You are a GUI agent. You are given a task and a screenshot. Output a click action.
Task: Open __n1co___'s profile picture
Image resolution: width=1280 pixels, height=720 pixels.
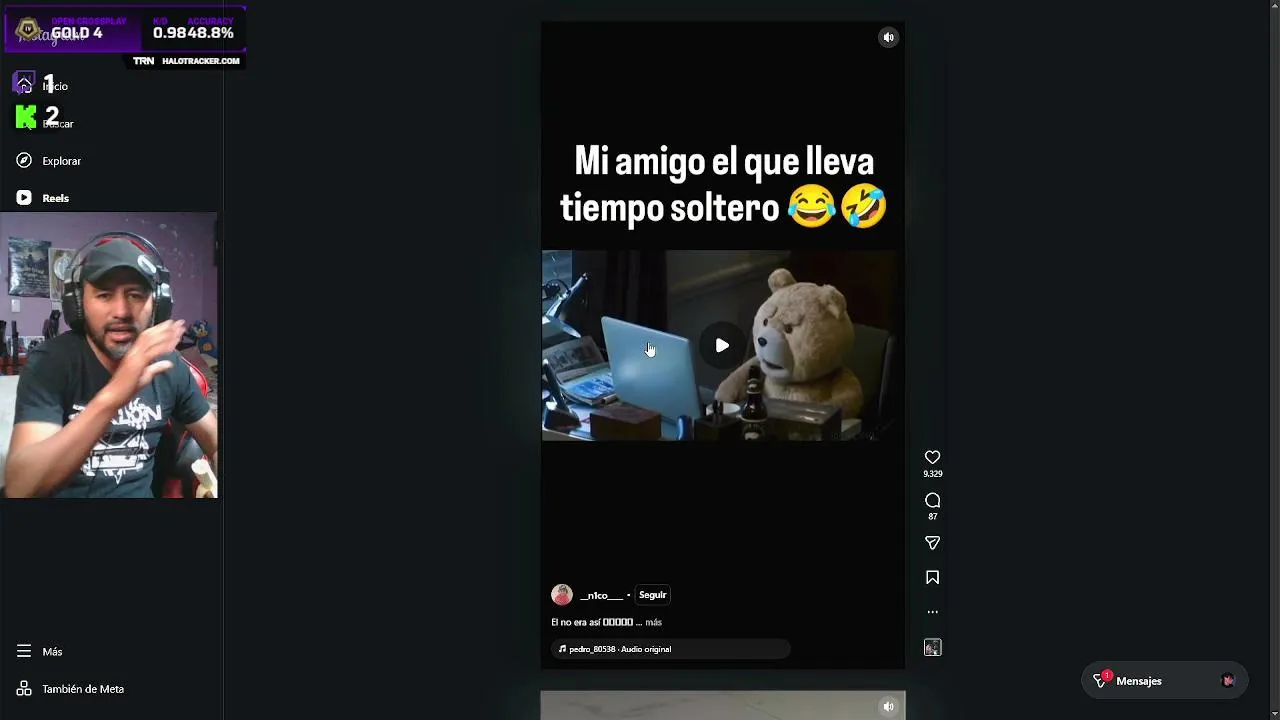click(x=562, y=595)
